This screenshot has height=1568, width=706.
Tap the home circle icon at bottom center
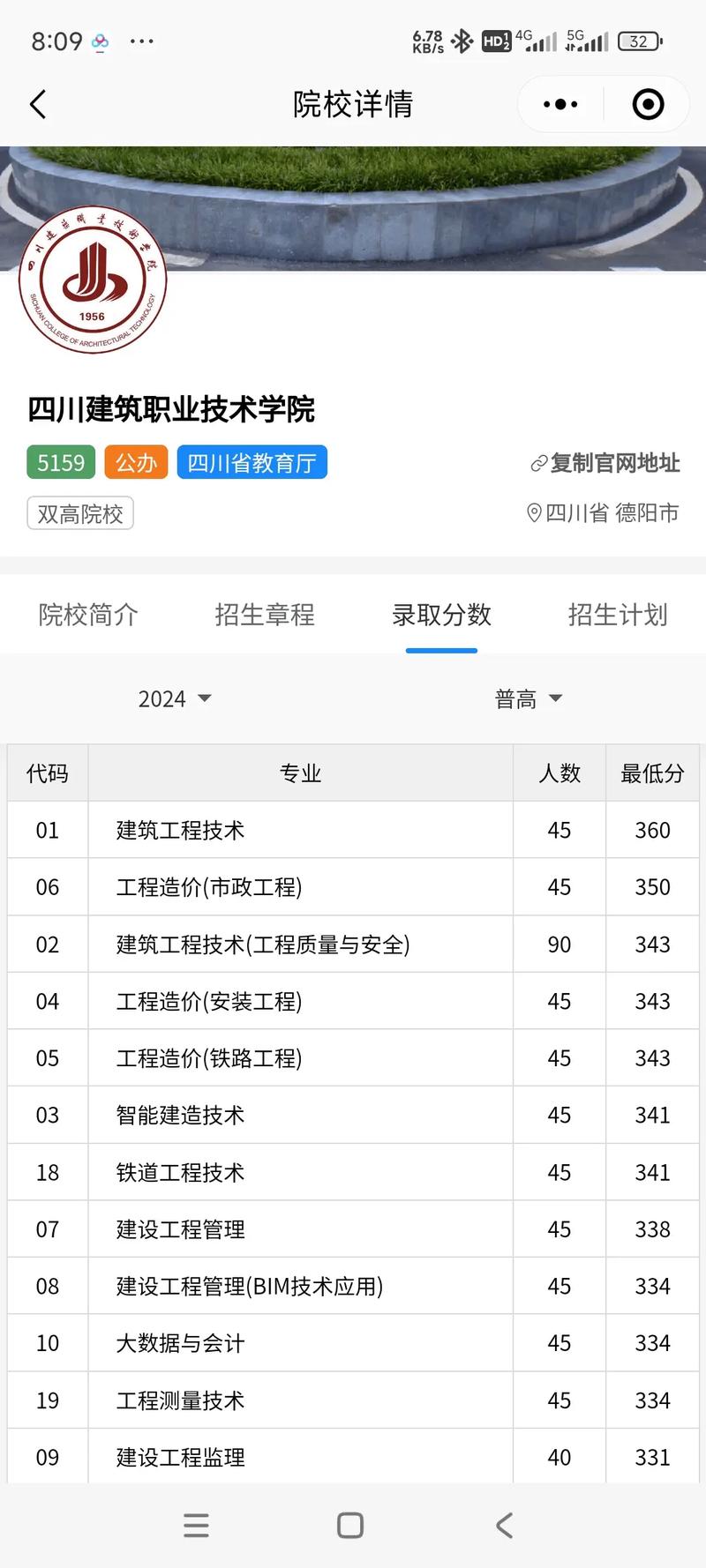coord(351,1526)
